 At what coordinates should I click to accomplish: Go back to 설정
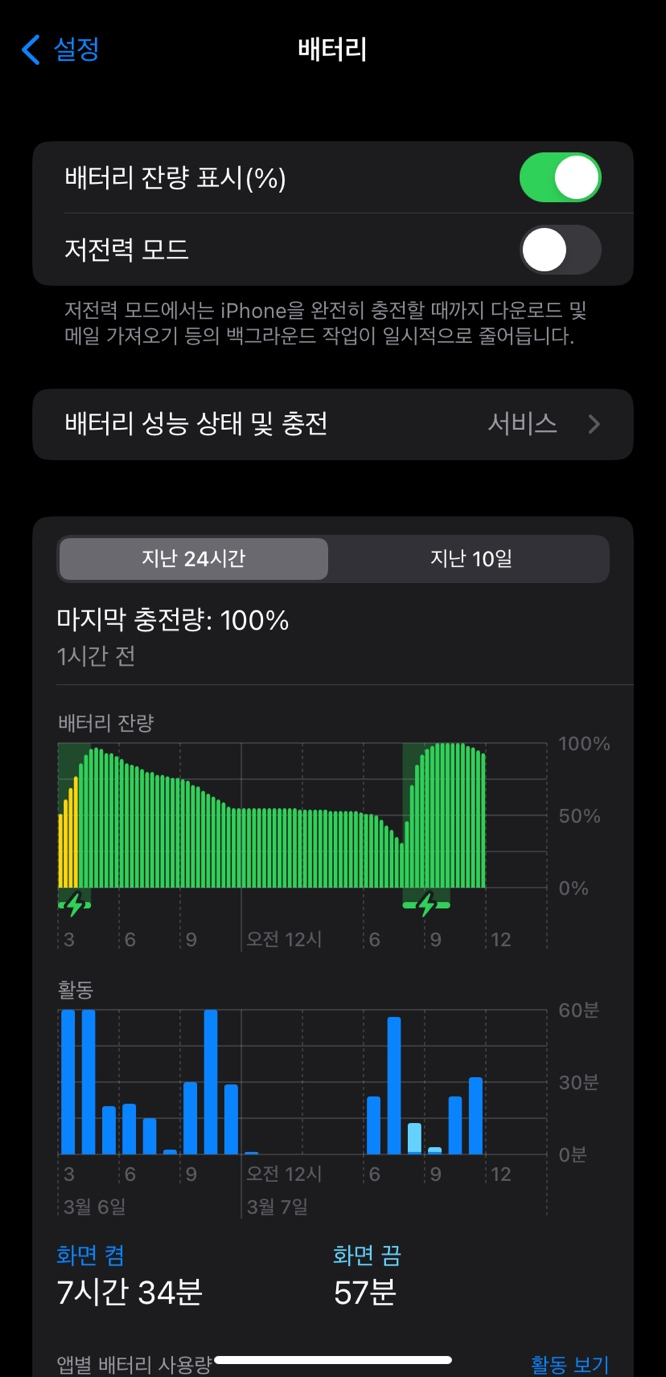pyautogui.click(x=61, y=49)
